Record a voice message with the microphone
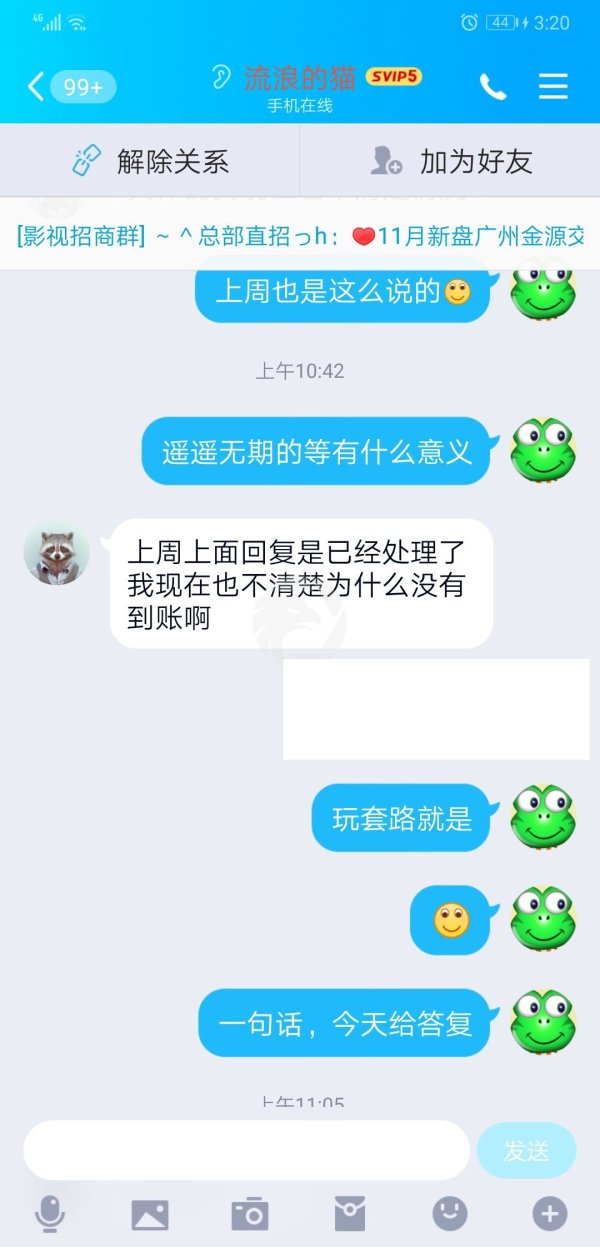The width and height of the screenshot is (600, 1247). pyautogui.click(x=49, y=1214)
